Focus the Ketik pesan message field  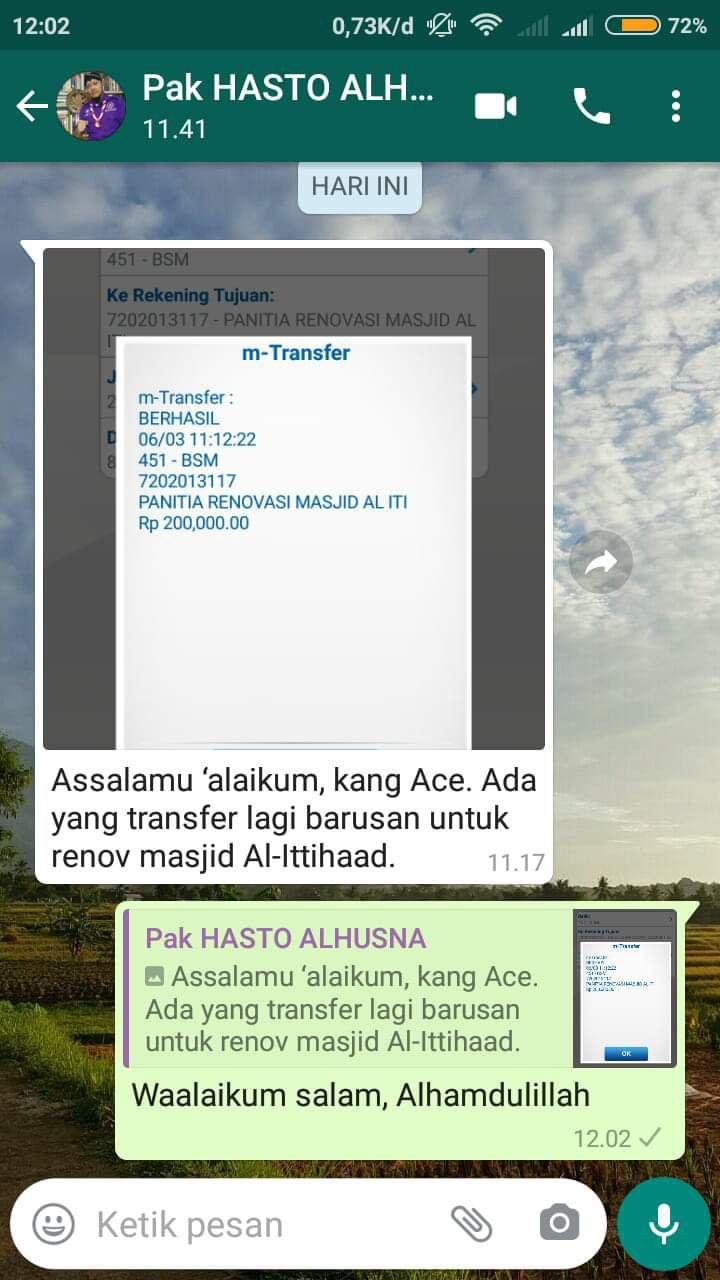(265, 1224)
